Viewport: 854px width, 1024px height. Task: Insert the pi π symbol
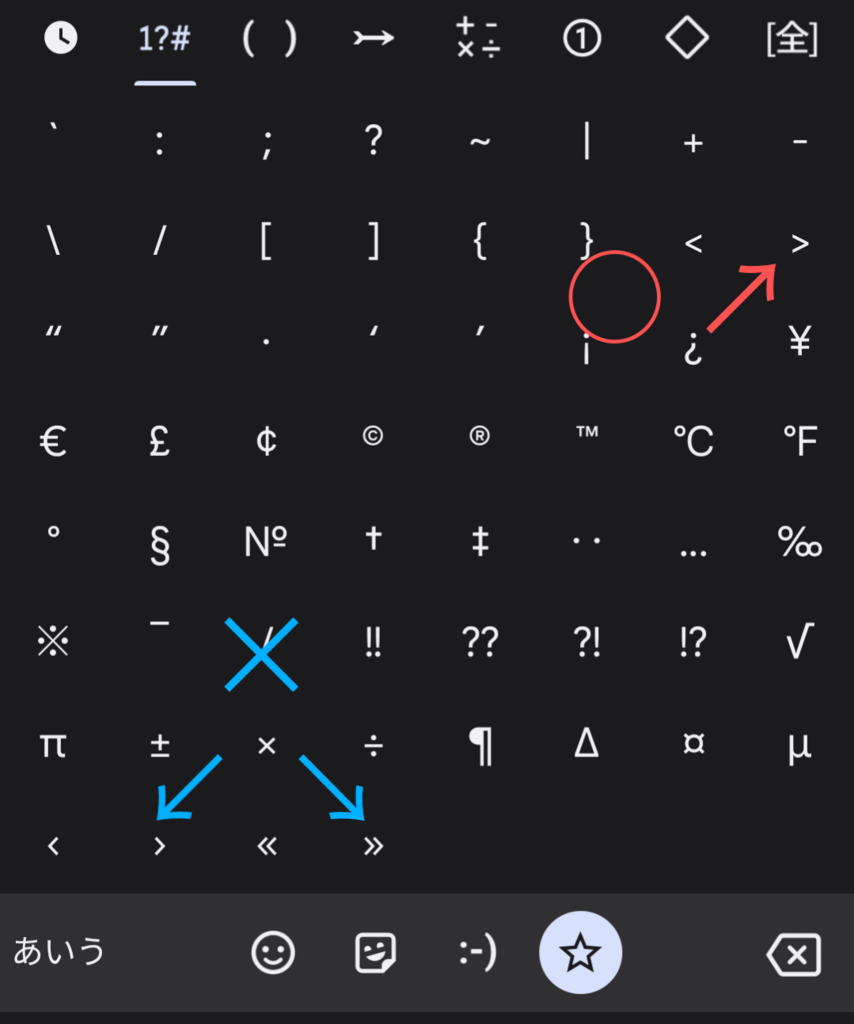point(53,746)
